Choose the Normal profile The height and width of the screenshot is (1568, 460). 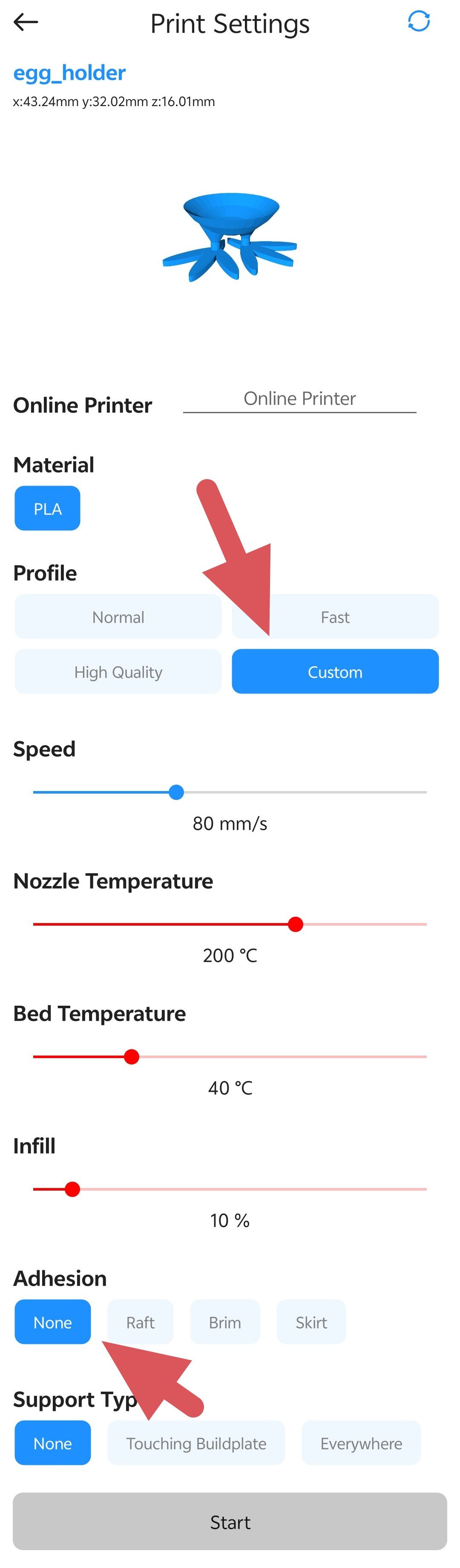click(x=118, y=617)
